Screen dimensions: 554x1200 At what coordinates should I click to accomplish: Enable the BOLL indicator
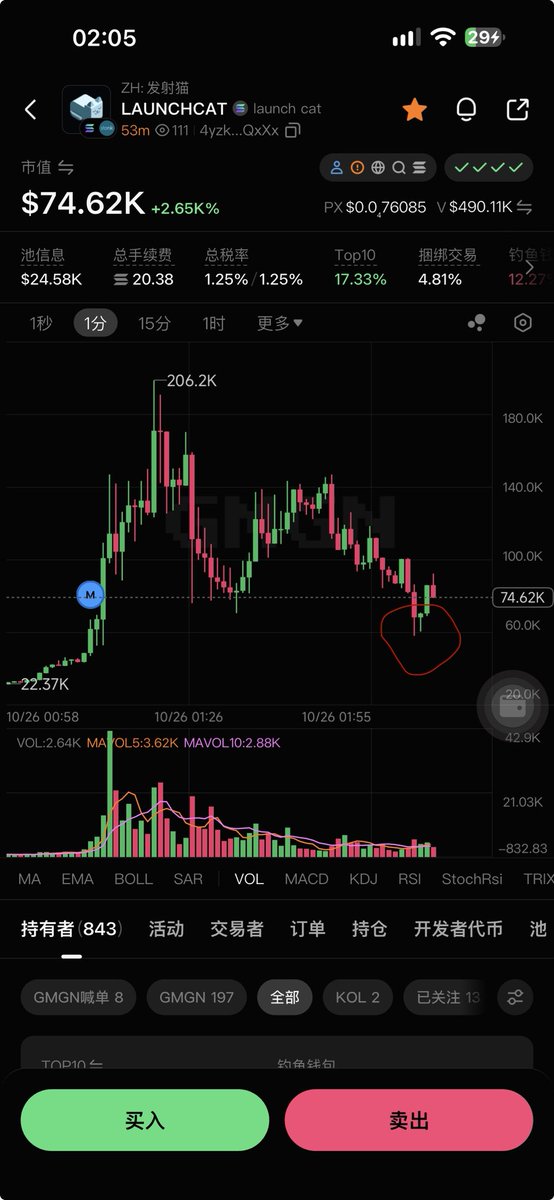(134, 879)
